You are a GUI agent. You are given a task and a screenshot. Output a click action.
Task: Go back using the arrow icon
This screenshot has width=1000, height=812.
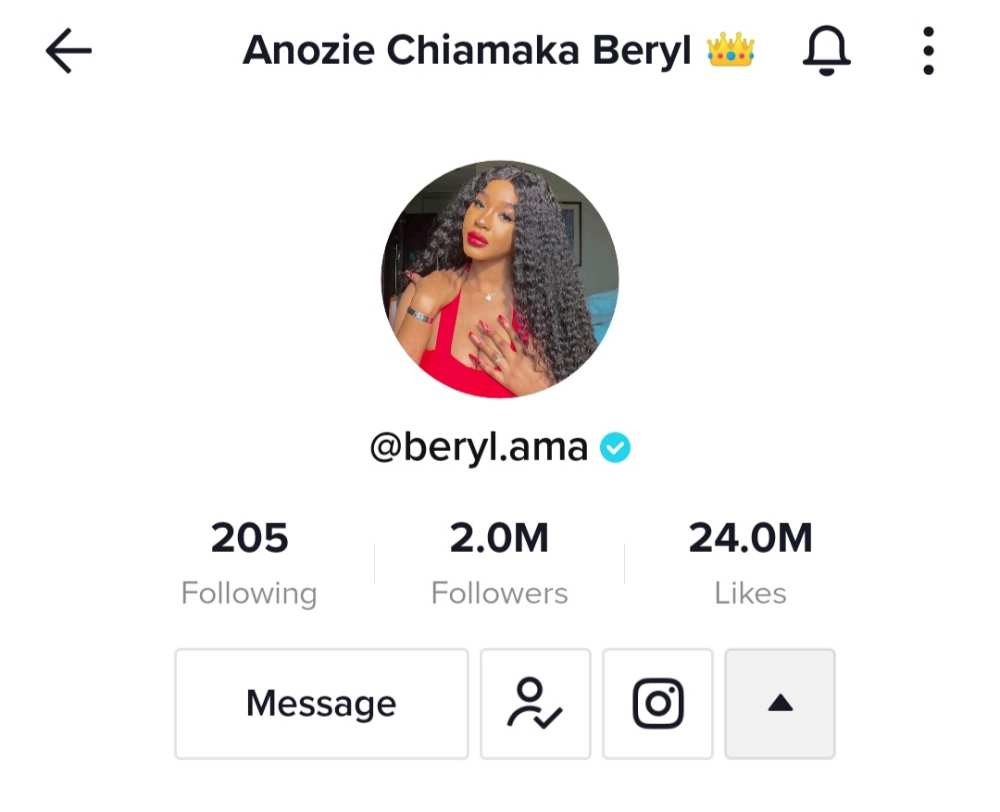pyautogui.click(x=69, y=51)
